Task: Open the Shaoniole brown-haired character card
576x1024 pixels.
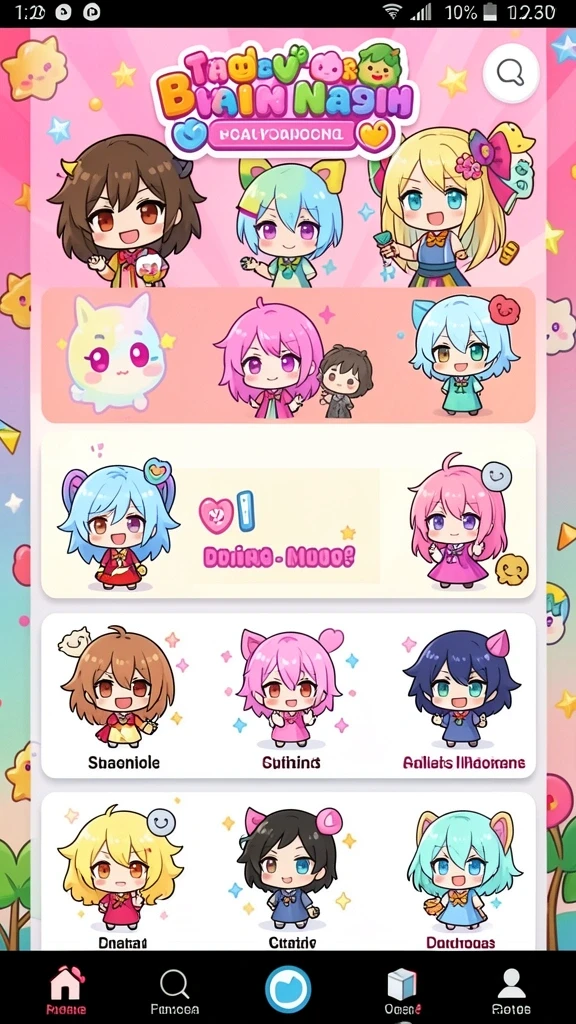Action: (x=124, y=697)
